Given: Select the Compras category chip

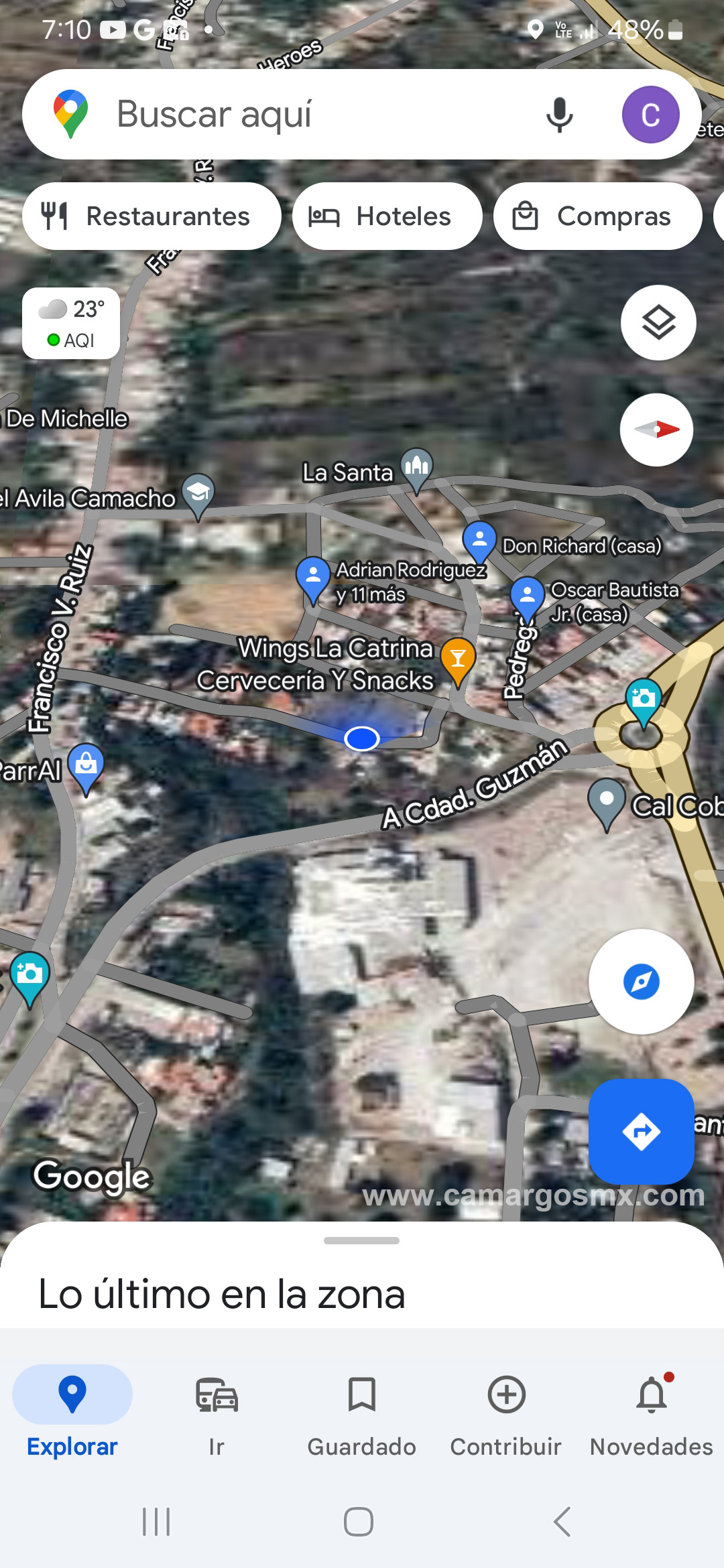Looking at the screenshot, I should pyautogui.click(x=597, y=216).
